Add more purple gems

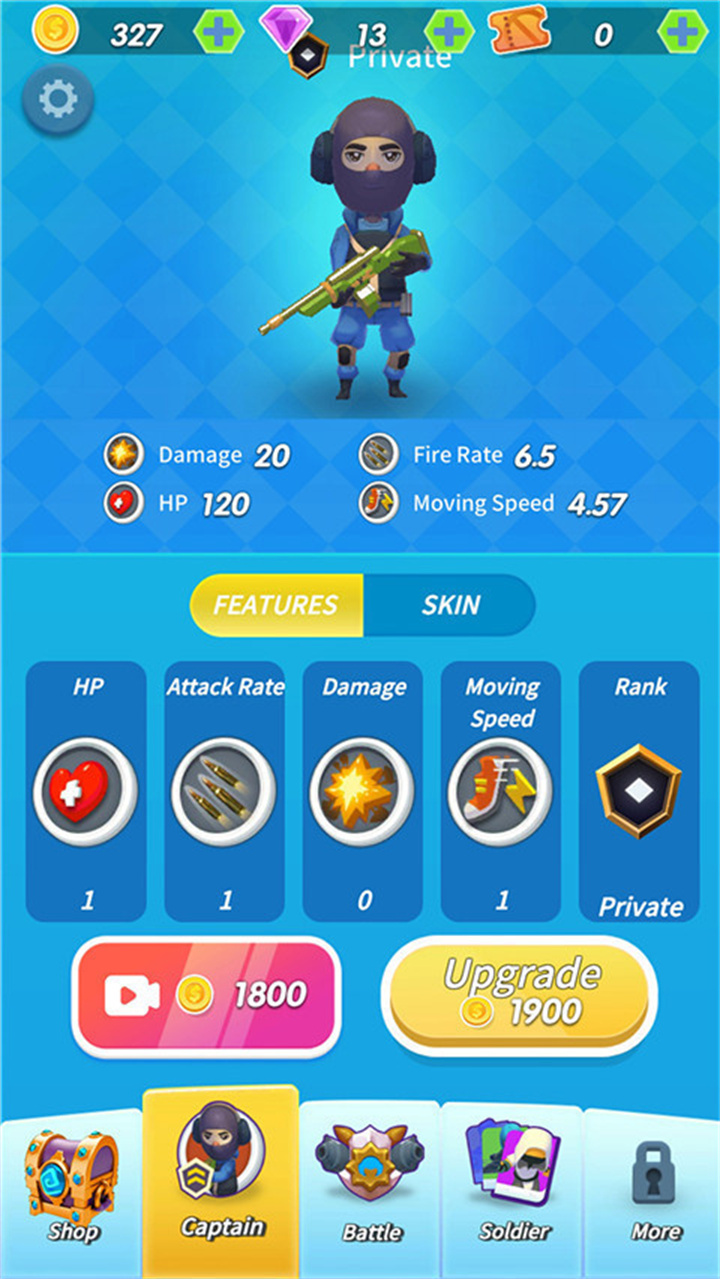(449, 33)
